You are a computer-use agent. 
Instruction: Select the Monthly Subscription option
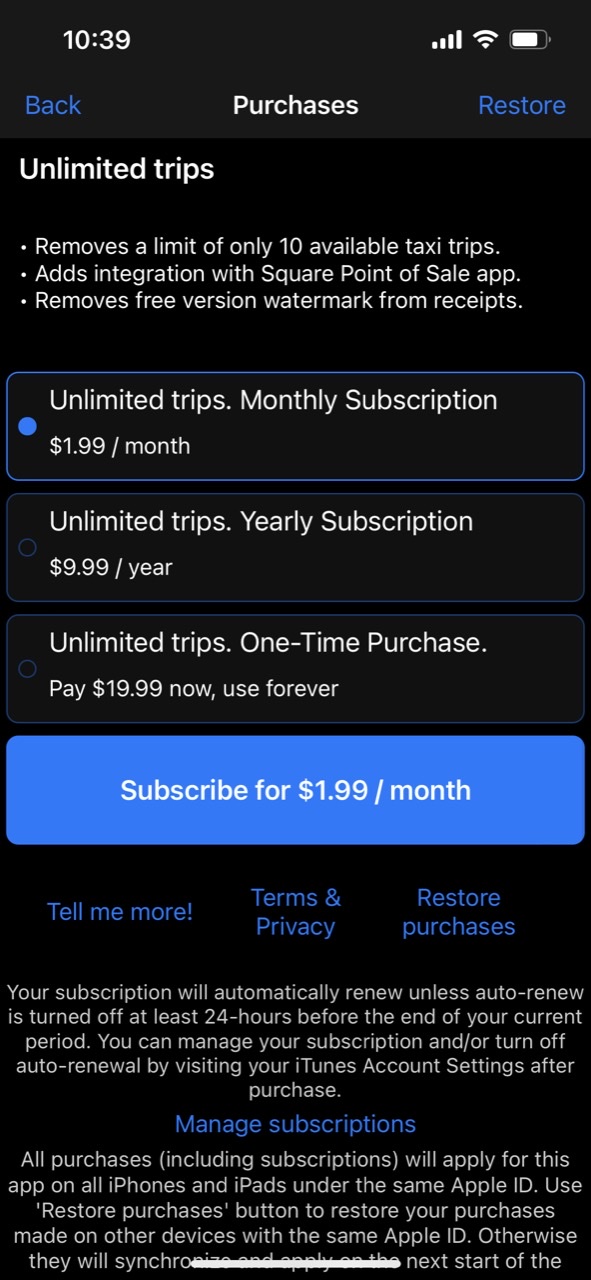point(295,426)
